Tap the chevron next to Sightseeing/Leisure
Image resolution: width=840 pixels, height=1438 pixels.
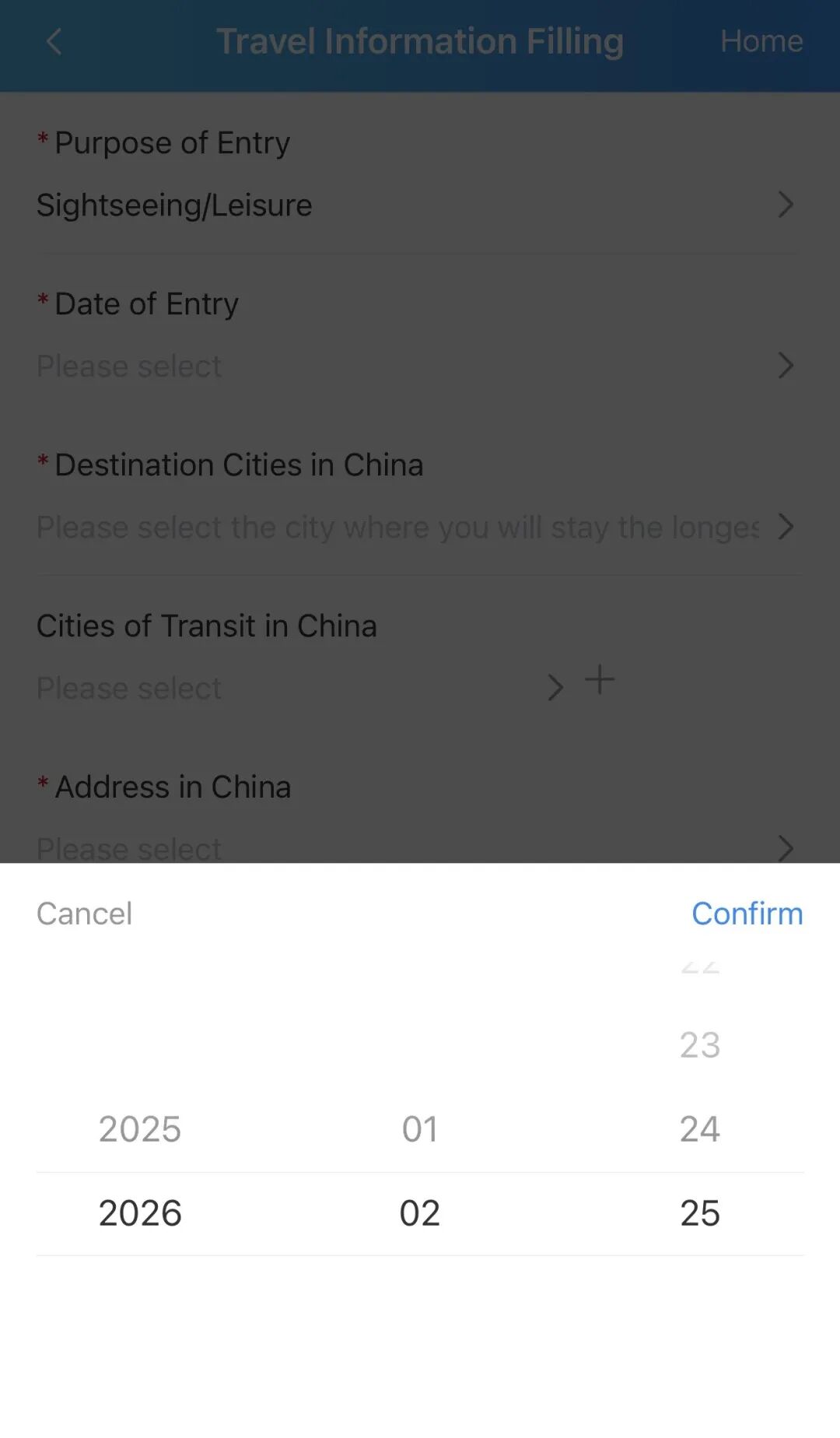pos(787,205)
